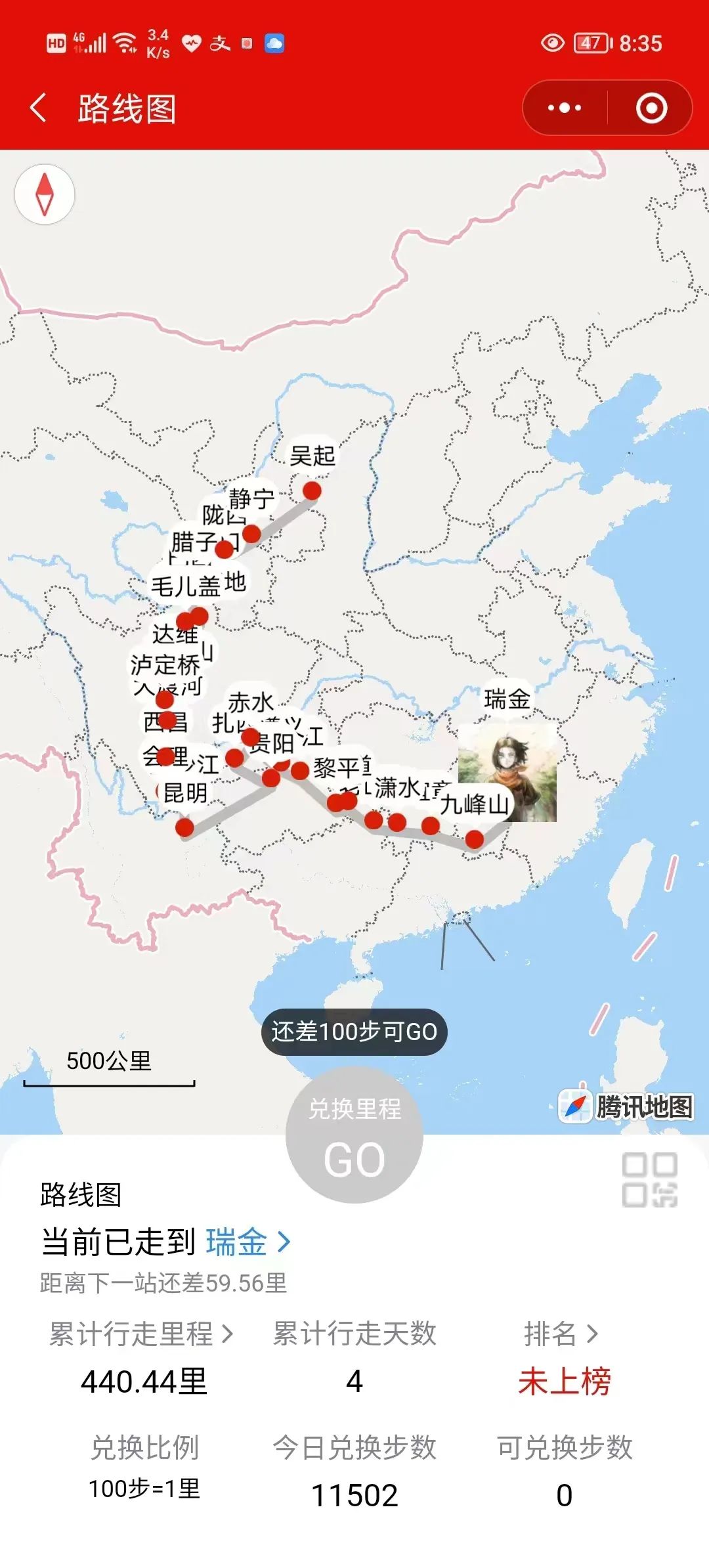709x1568 pixels.
Task: Tap the 吴起 marker on the map
Action: [312, 490]
